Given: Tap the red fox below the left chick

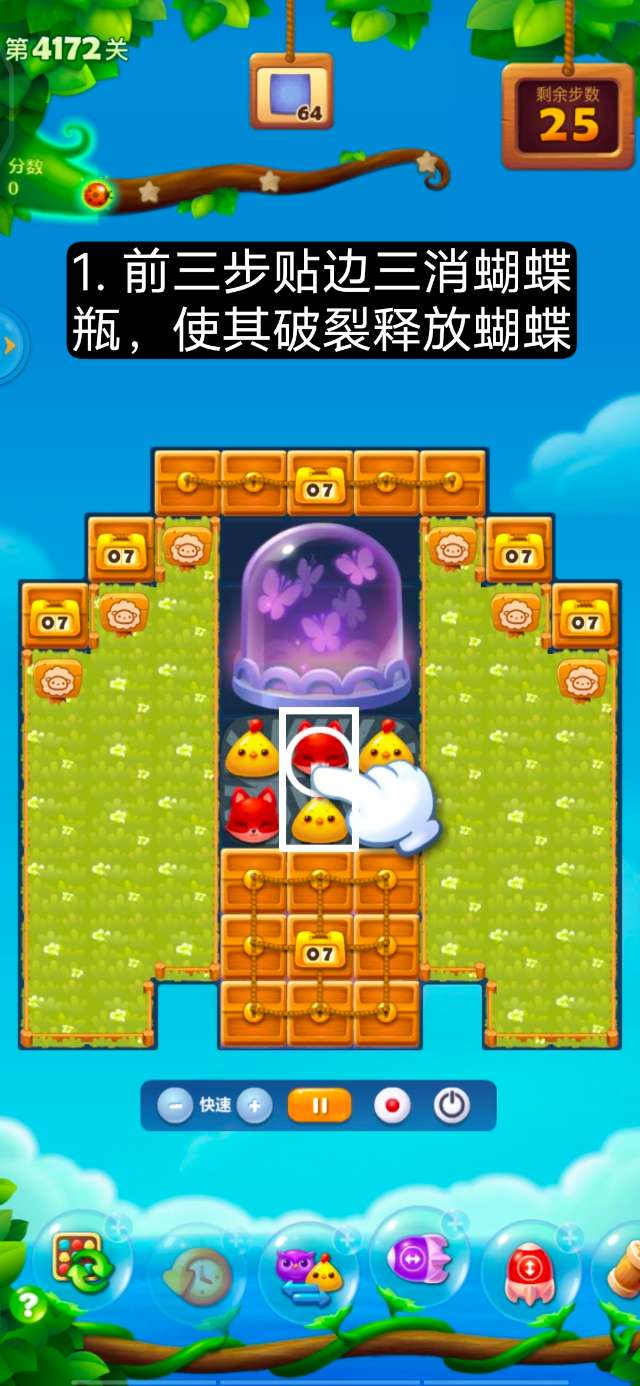Looking at the screenshot, I should tap(252, 816).
